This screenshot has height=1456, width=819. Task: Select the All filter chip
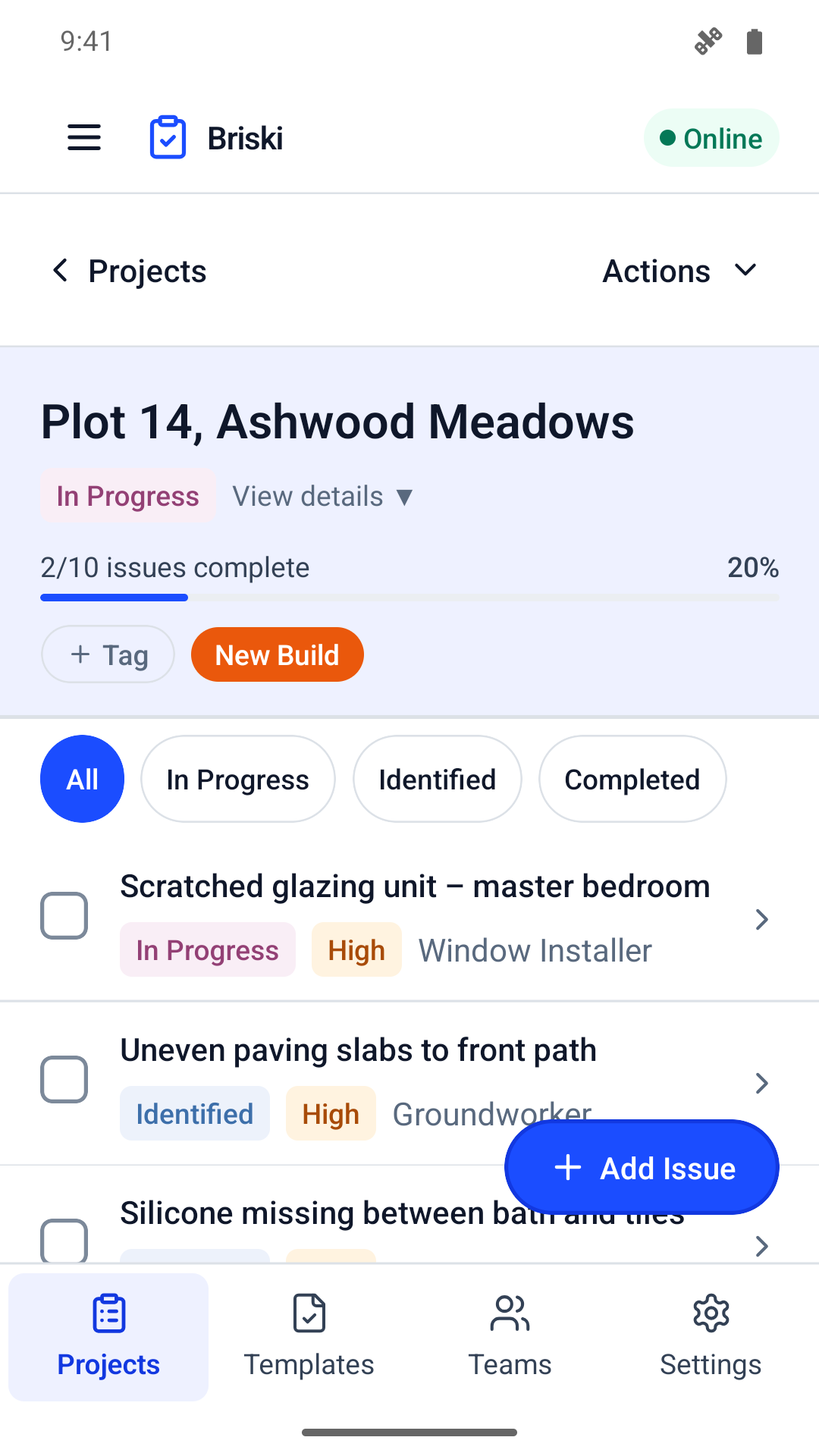point(82,779)
